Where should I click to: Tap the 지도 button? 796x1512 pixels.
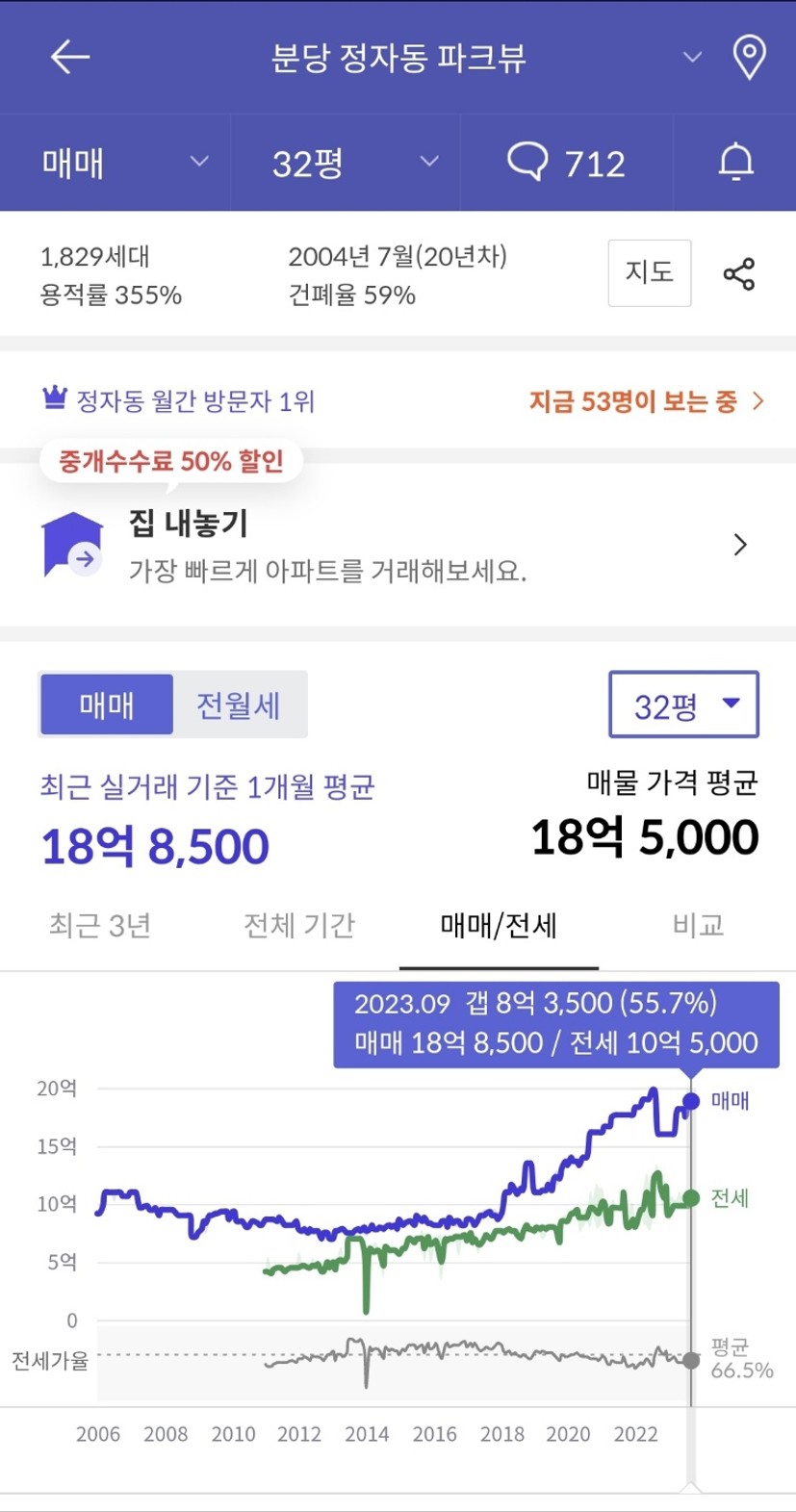(x=650, y=272)
